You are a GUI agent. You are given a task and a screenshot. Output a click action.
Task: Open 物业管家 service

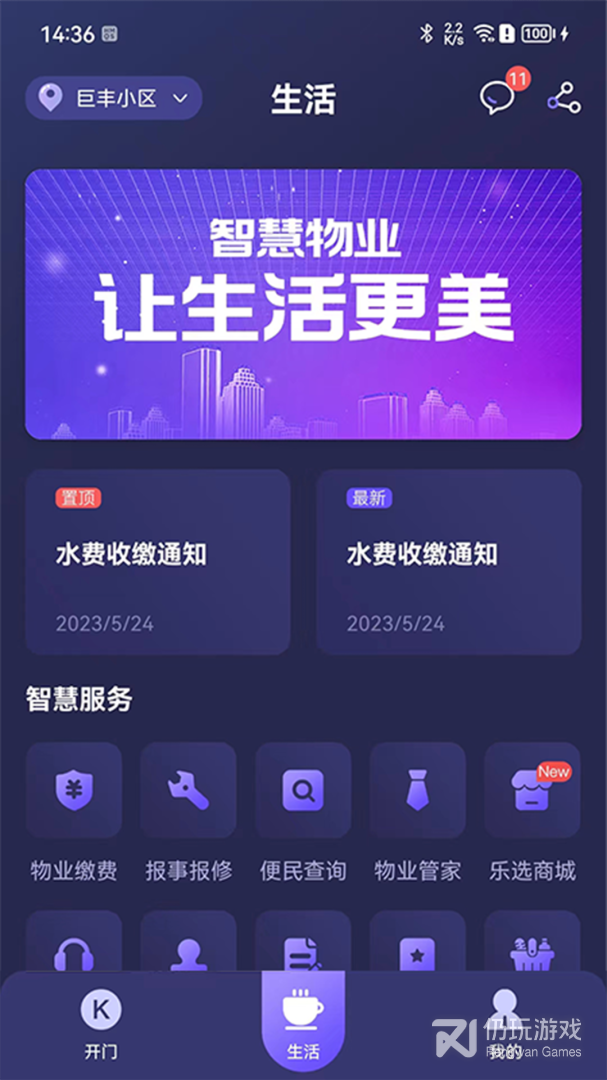click(418, 813)
